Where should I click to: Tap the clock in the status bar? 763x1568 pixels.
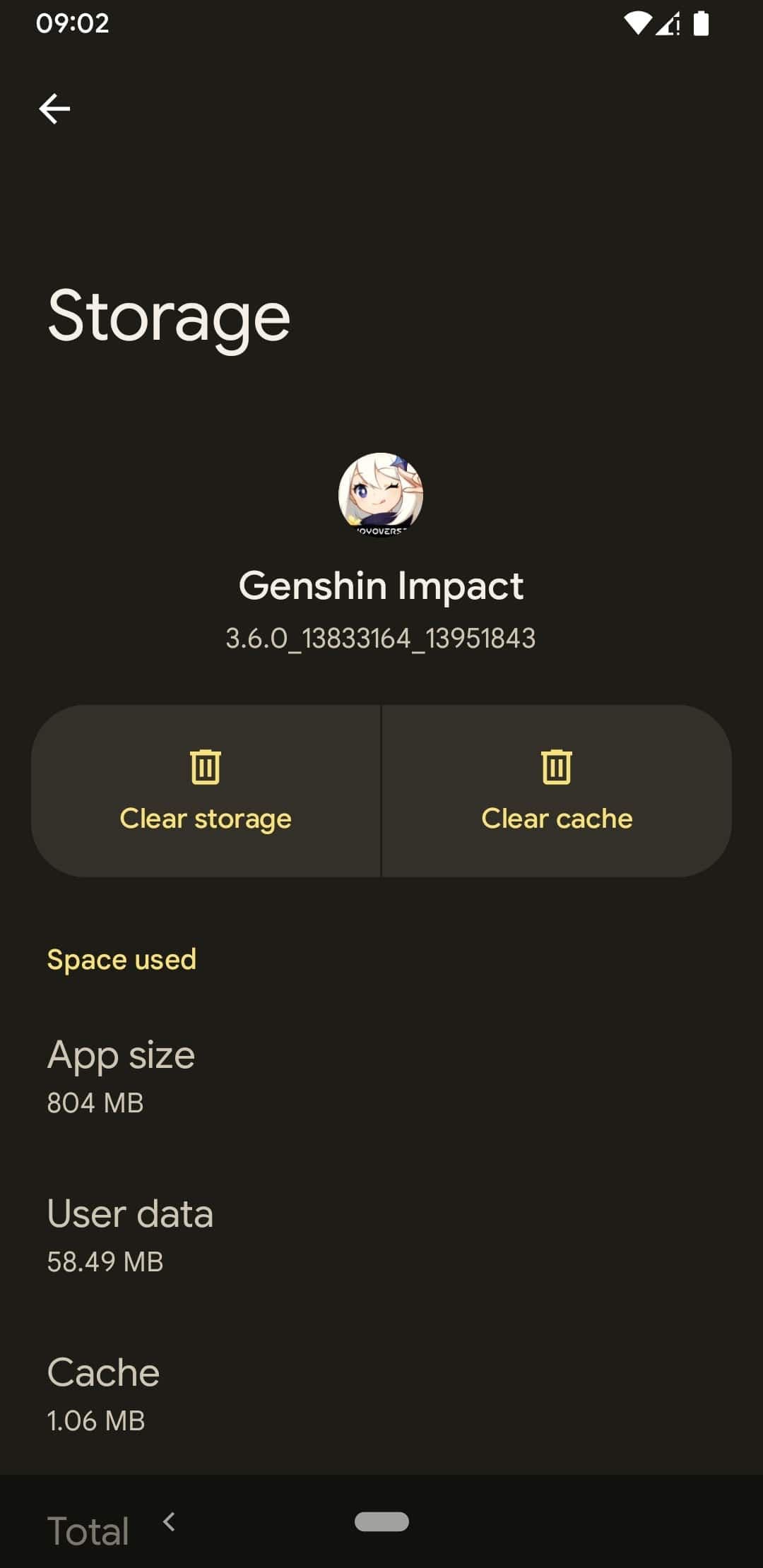[73, 23]
